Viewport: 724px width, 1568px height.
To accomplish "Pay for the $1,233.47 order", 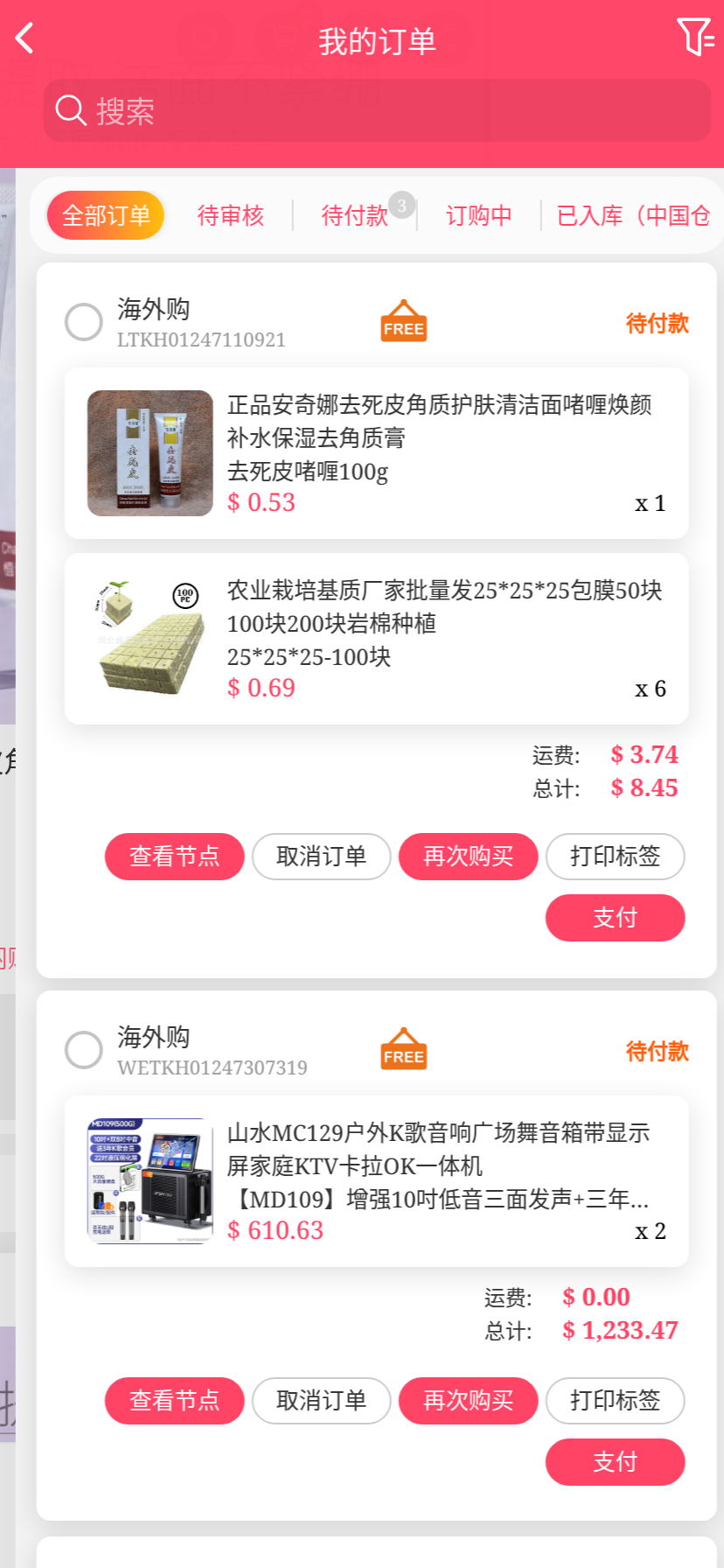I will coord(616,1462).
